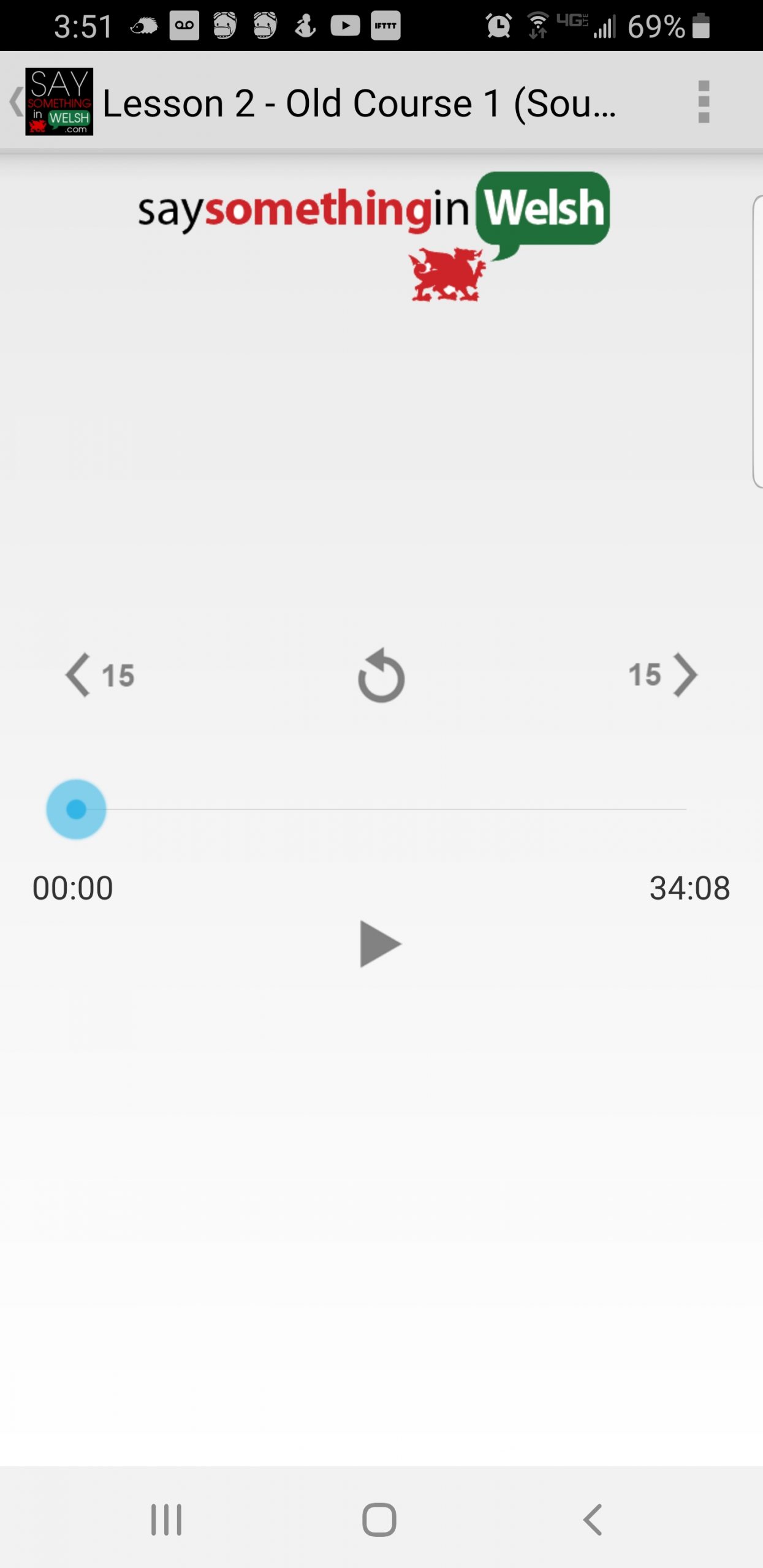Tap the playback progress slider handle

[x=76, y=809]
